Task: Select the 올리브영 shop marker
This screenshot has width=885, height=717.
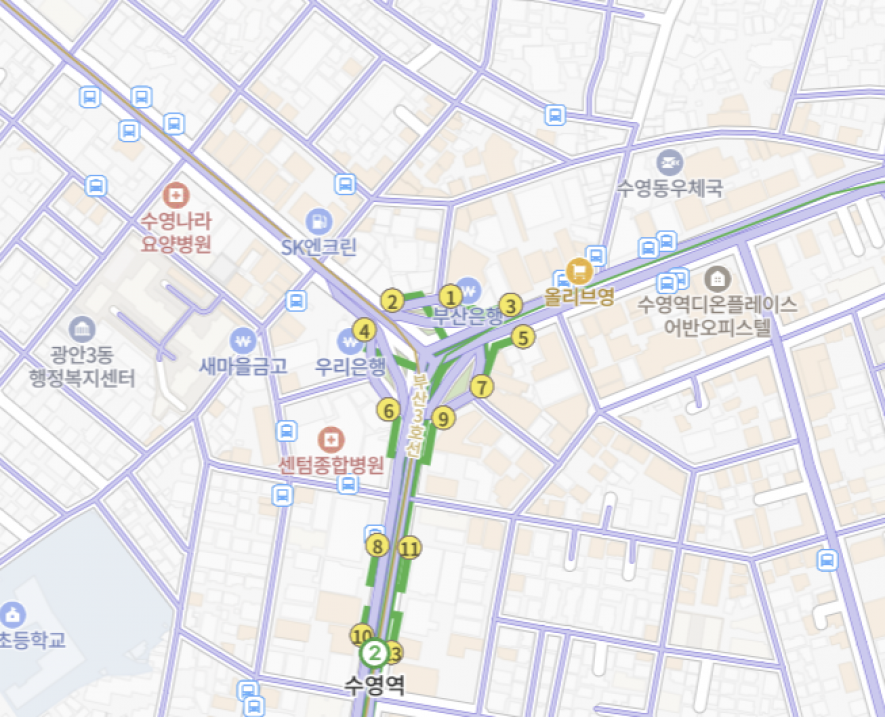Action: pos(578,270)
